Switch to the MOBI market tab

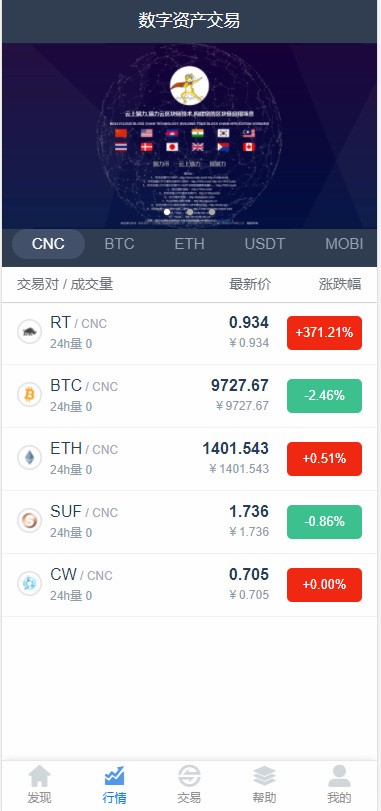point(344,244)
